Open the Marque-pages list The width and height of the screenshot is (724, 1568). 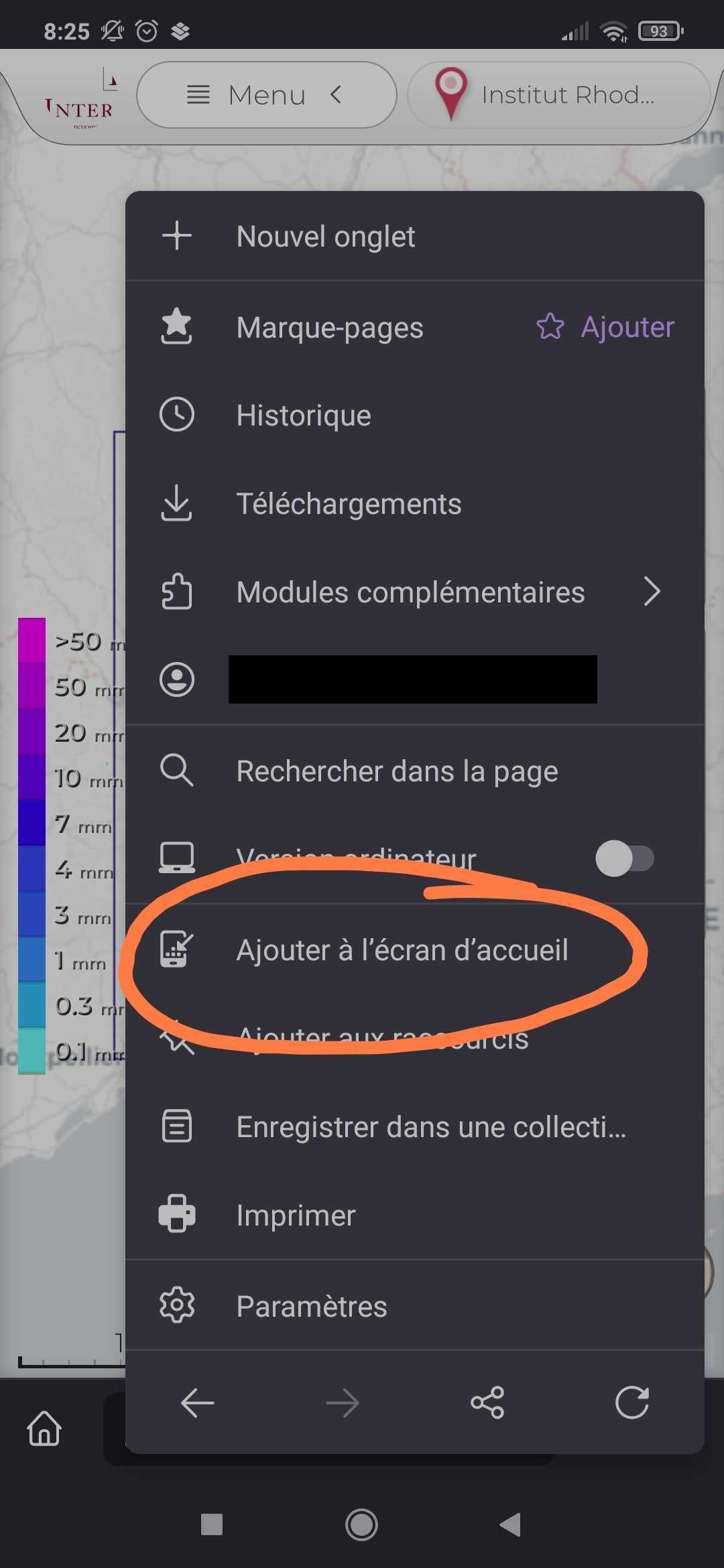329,328
